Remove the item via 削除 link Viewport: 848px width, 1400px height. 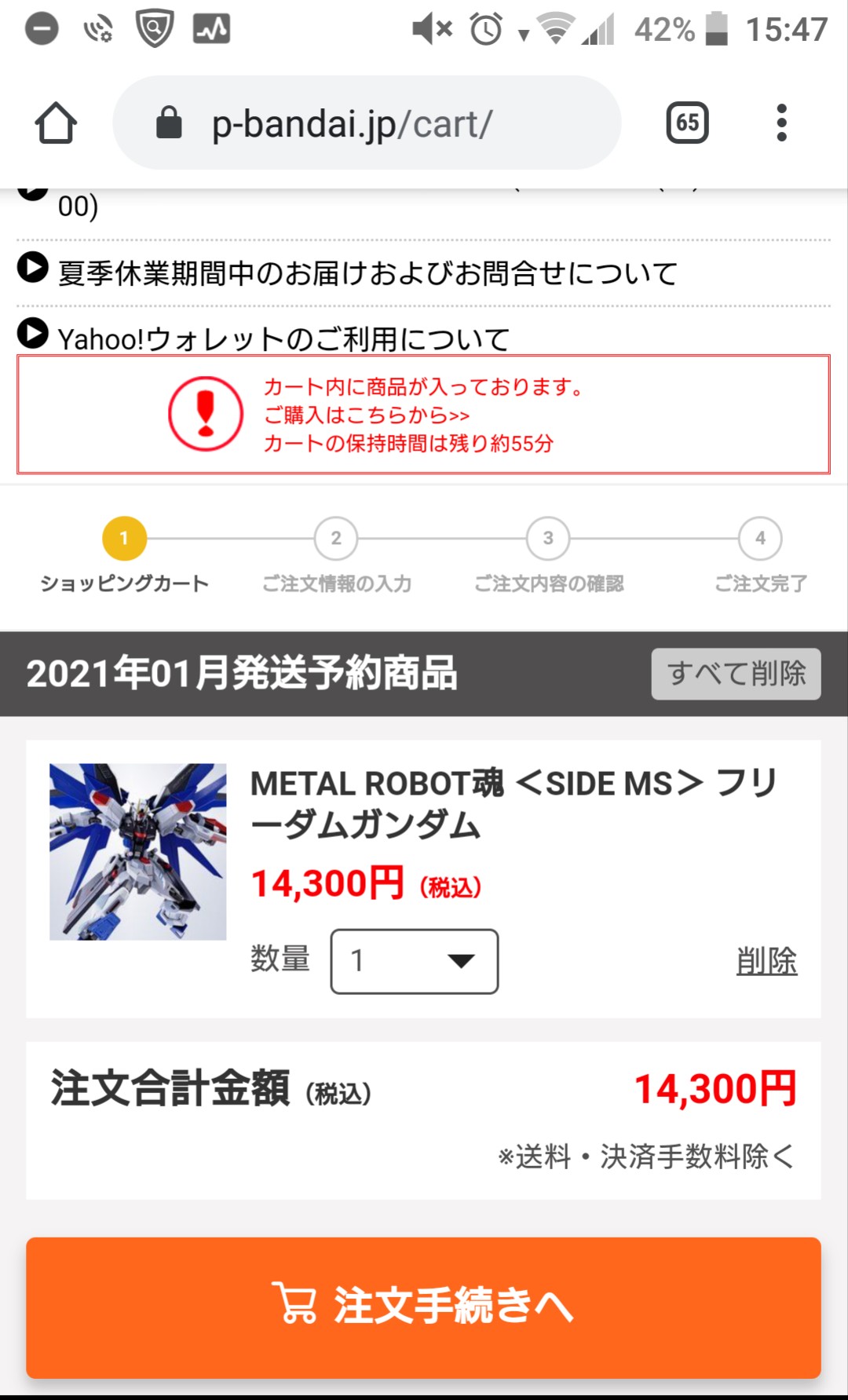[x=766, y=961]
